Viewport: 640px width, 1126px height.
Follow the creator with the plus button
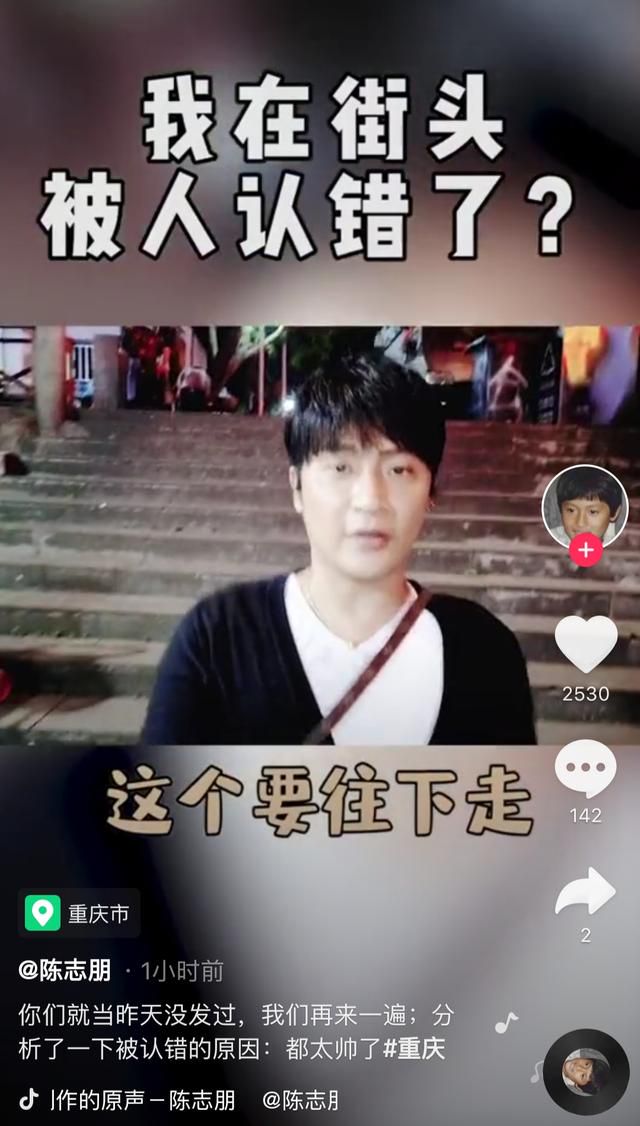point(585,550)
